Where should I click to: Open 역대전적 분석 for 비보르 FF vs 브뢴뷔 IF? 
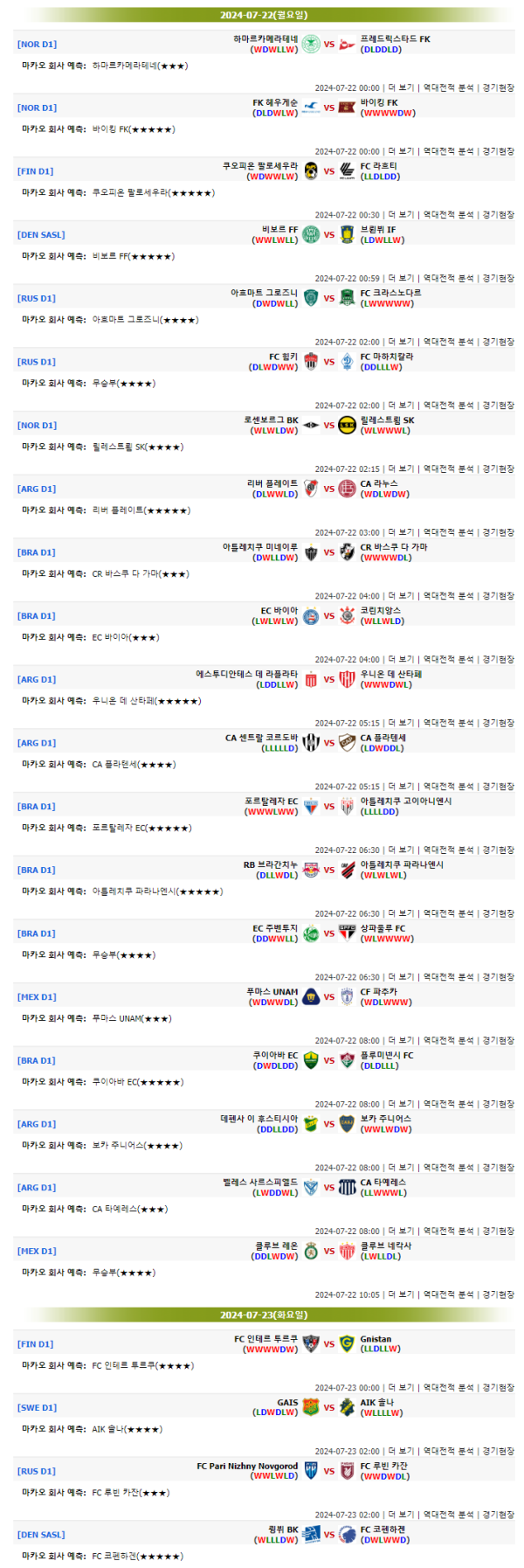click(448, 279)
